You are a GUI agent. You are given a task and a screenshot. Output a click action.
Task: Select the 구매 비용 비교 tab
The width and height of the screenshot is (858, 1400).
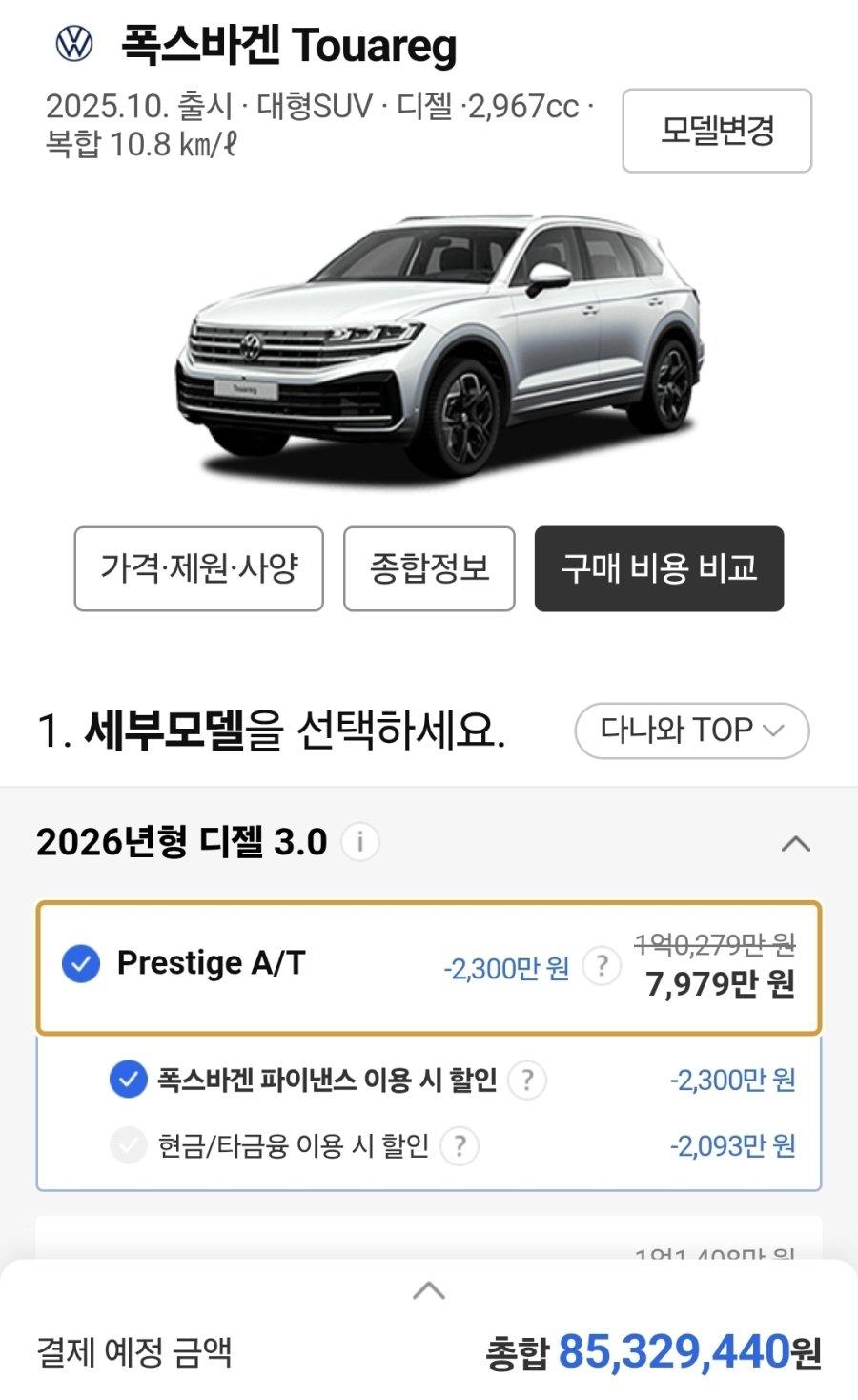(659, 568)
